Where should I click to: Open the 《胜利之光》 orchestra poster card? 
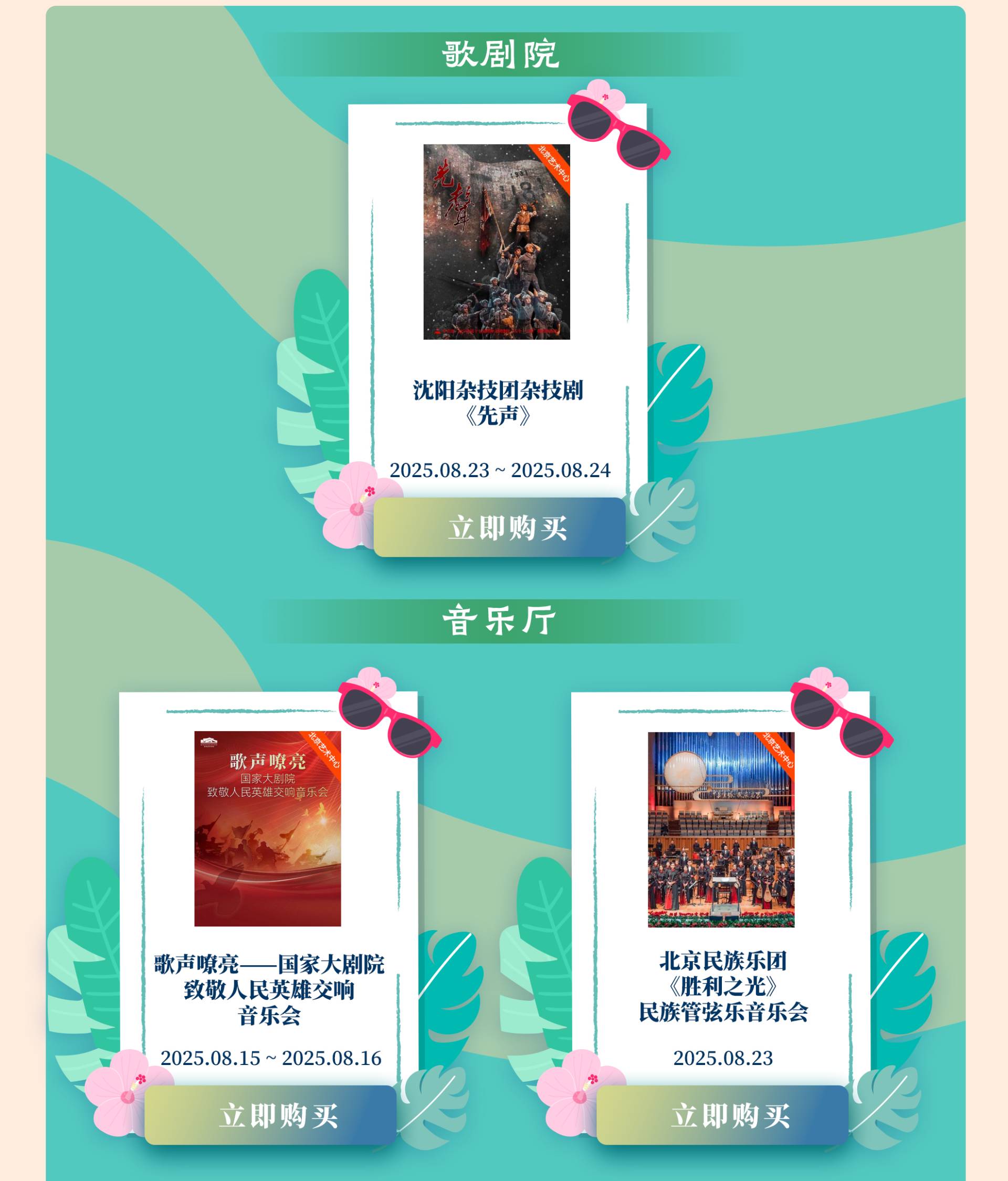tap(721, 829)
